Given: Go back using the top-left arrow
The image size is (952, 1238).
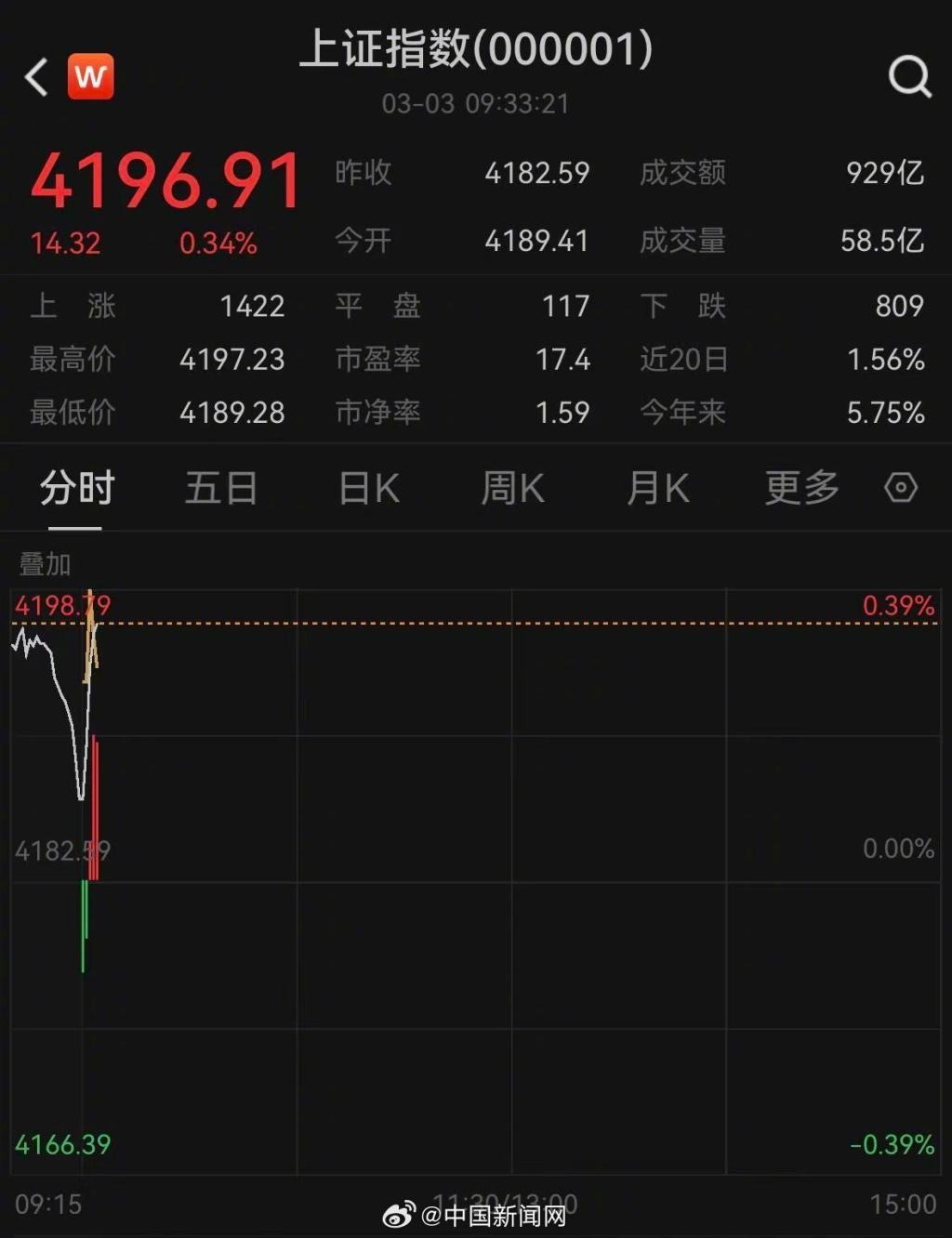Looking at the screenshot, I should coord(36,78).
